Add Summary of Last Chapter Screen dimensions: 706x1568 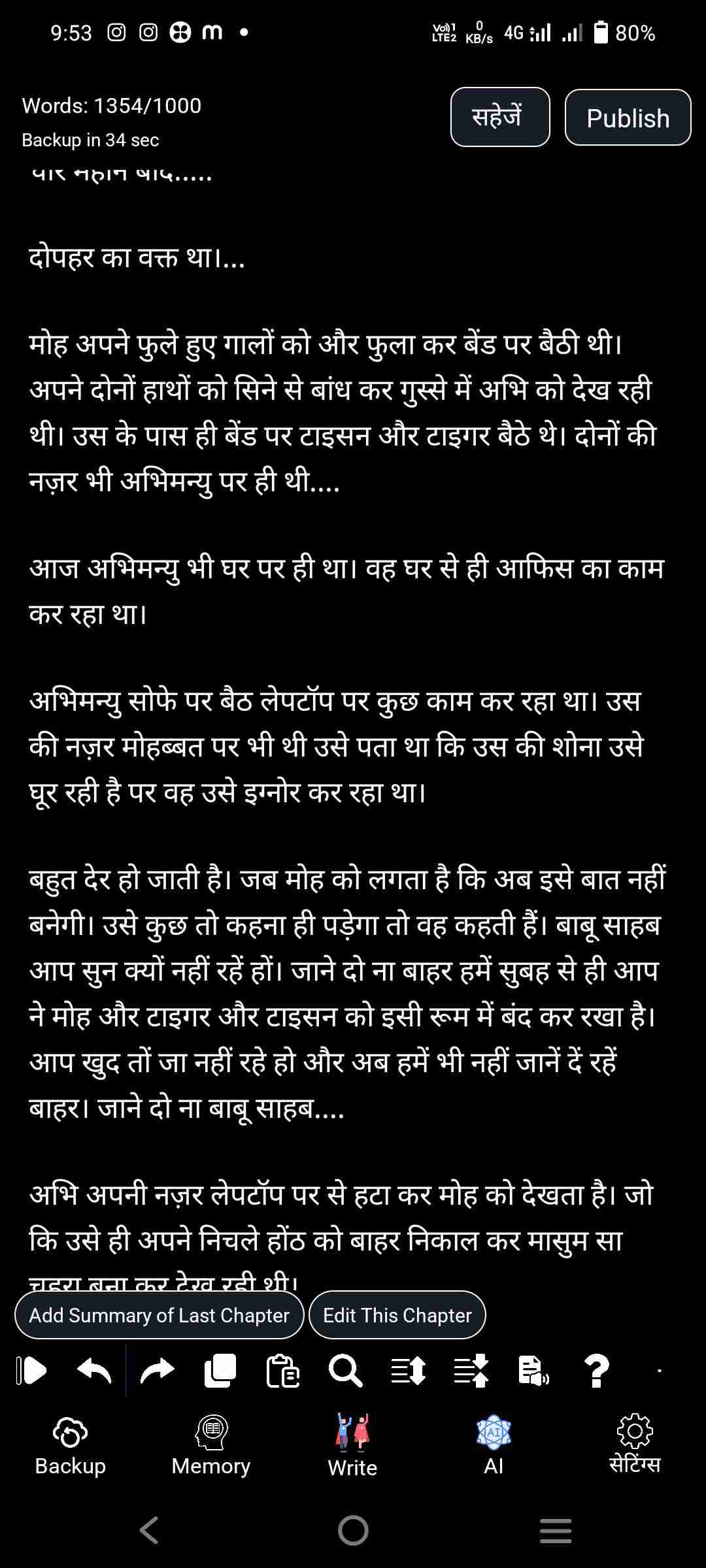[159, 1315]
